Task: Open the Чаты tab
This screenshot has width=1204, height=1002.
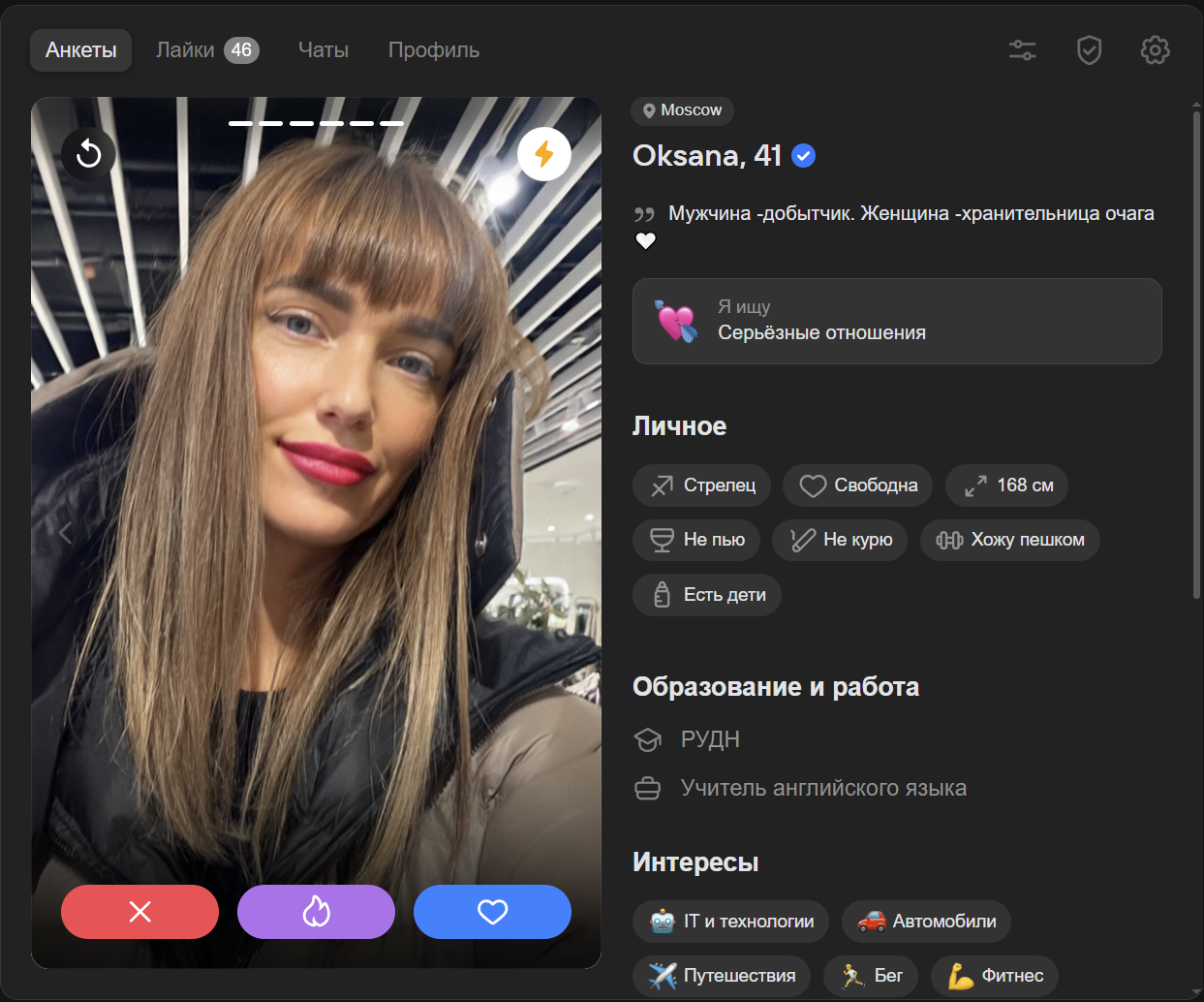Action: (x=323, y=50)
